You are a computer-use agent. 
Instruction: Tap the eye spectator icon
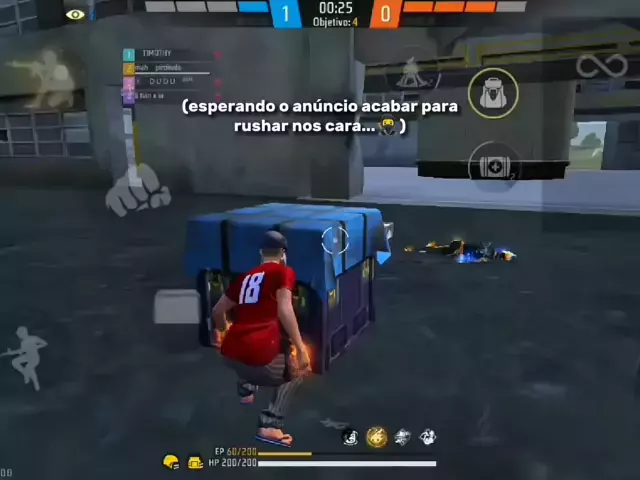[x=75, y=14]
